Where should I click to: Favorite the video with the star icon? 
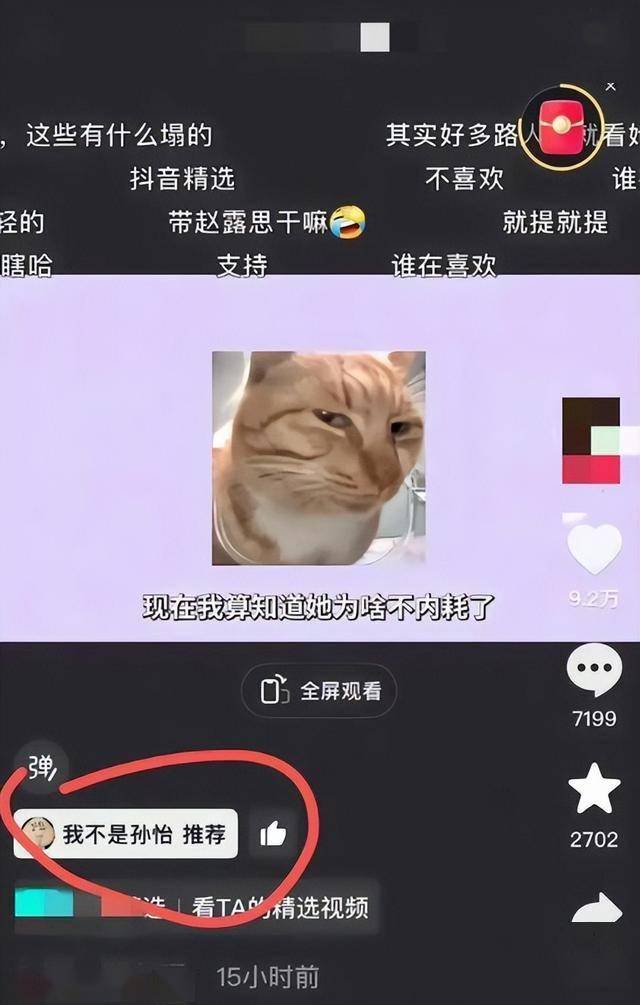594,791
